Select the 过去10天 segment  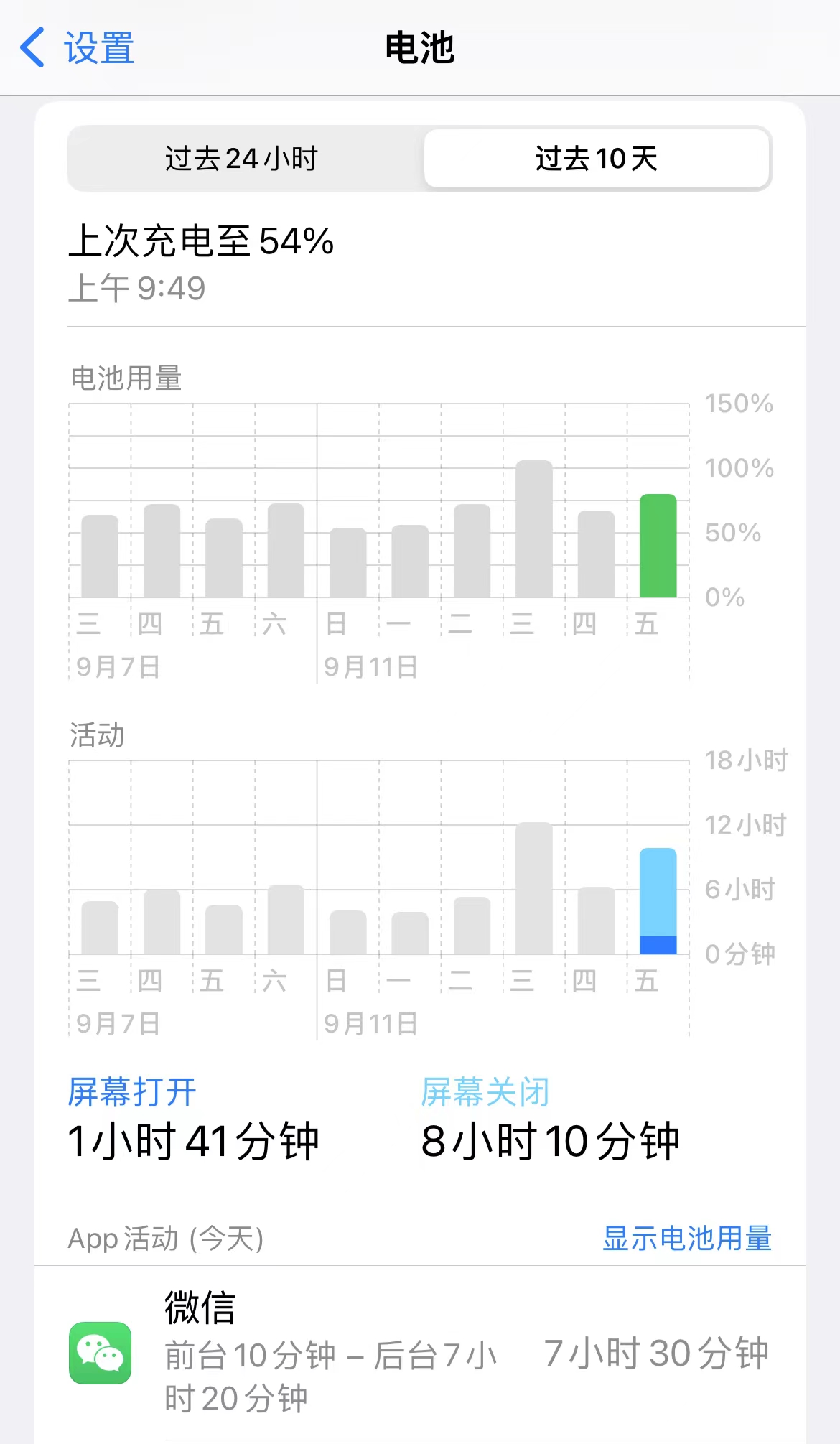(x=597, y=159)
